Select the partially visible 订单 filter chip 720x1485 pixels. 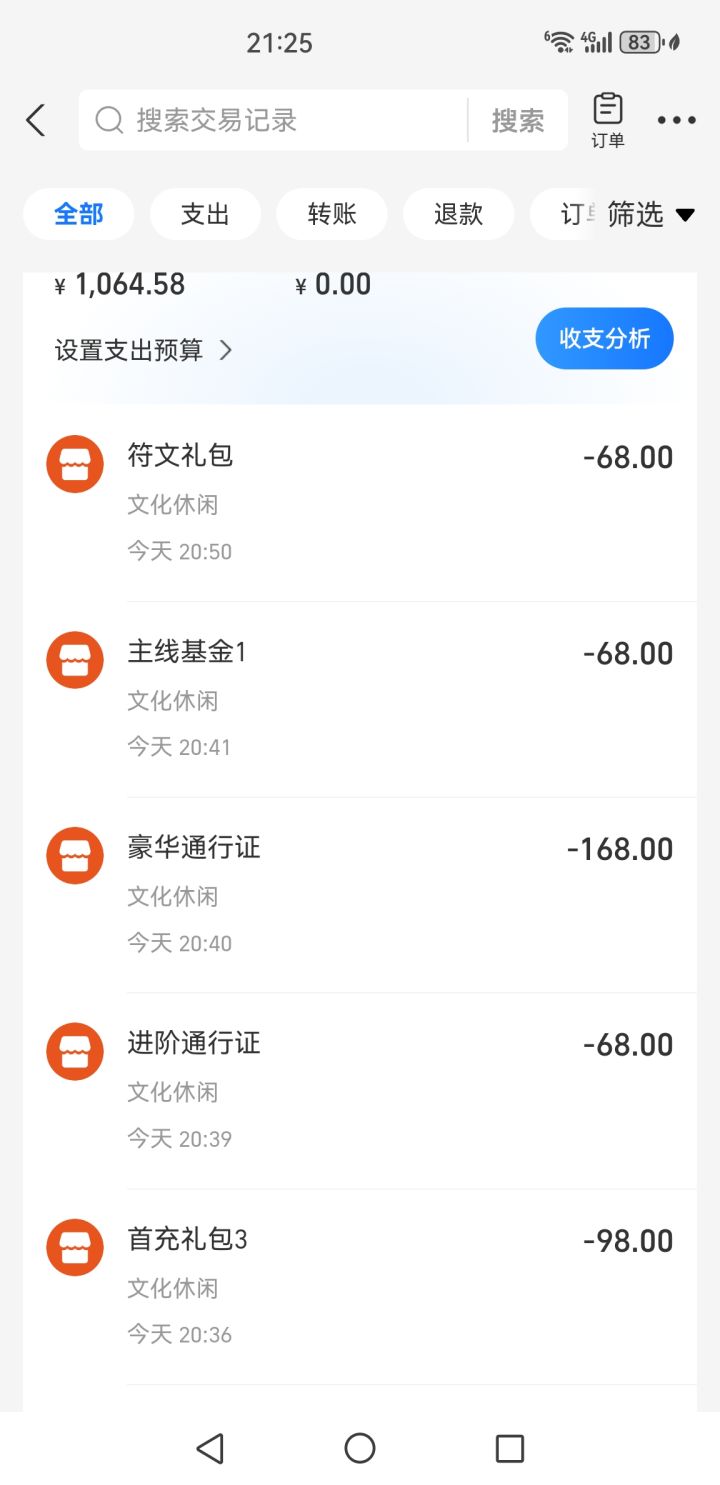578,213
